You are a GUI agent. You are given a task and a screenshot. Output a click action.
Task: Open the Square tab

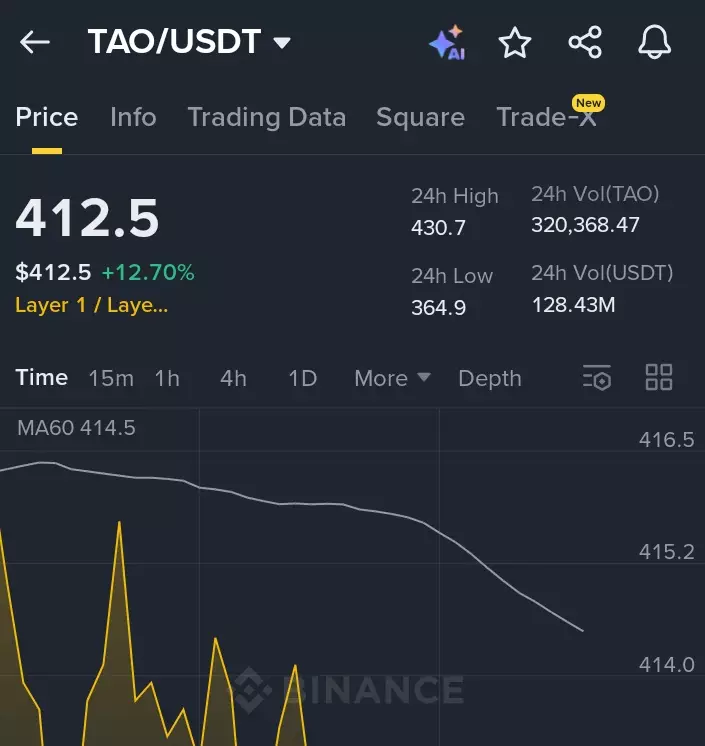tap(420, 117)
